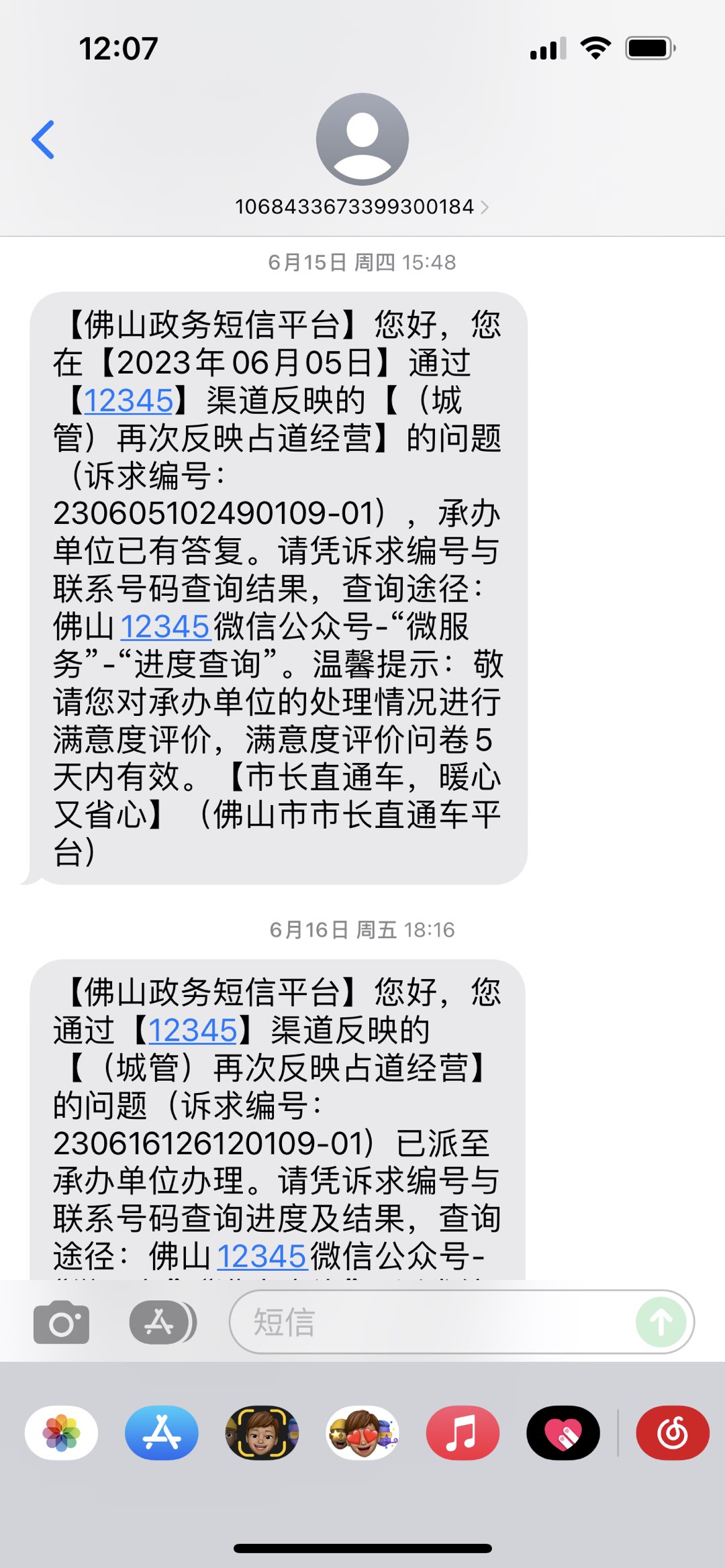The height and width of the screenshot is (1568, 725).
Task: Toggle the iMessage apps drawer button
Action: pyautogui.click(x=161, y=1322)
